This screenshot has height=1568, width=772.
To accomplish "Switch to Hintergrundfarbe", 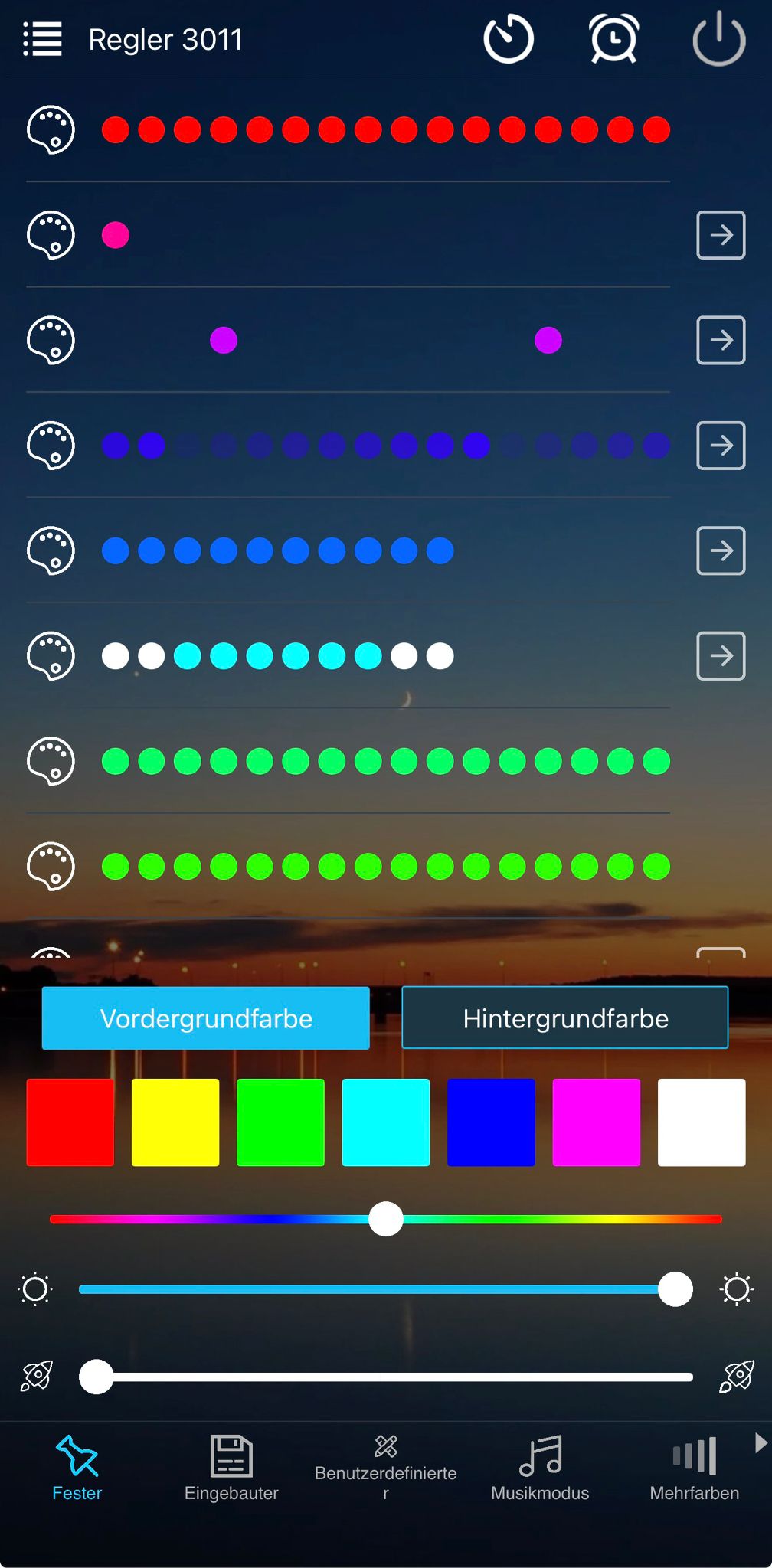I will (x=565, y=1018).
